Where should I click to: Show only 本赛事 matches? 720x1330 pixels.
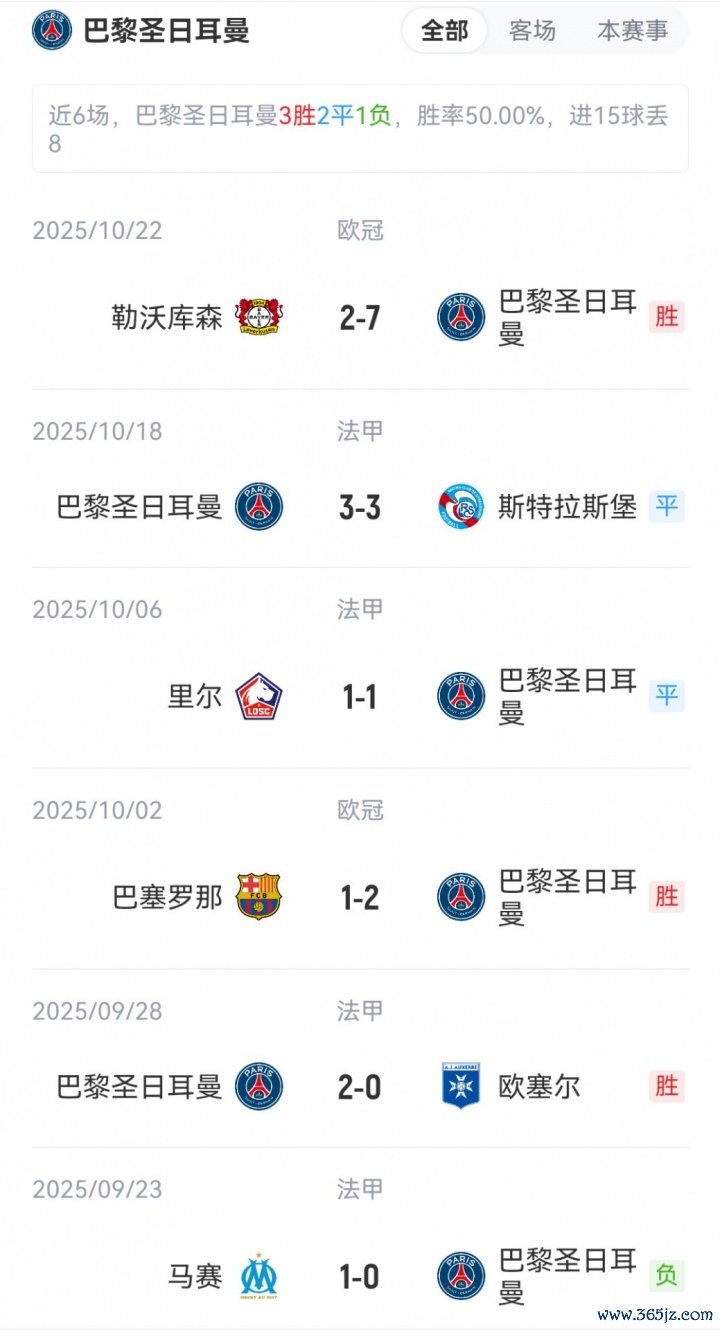(632, 31)
